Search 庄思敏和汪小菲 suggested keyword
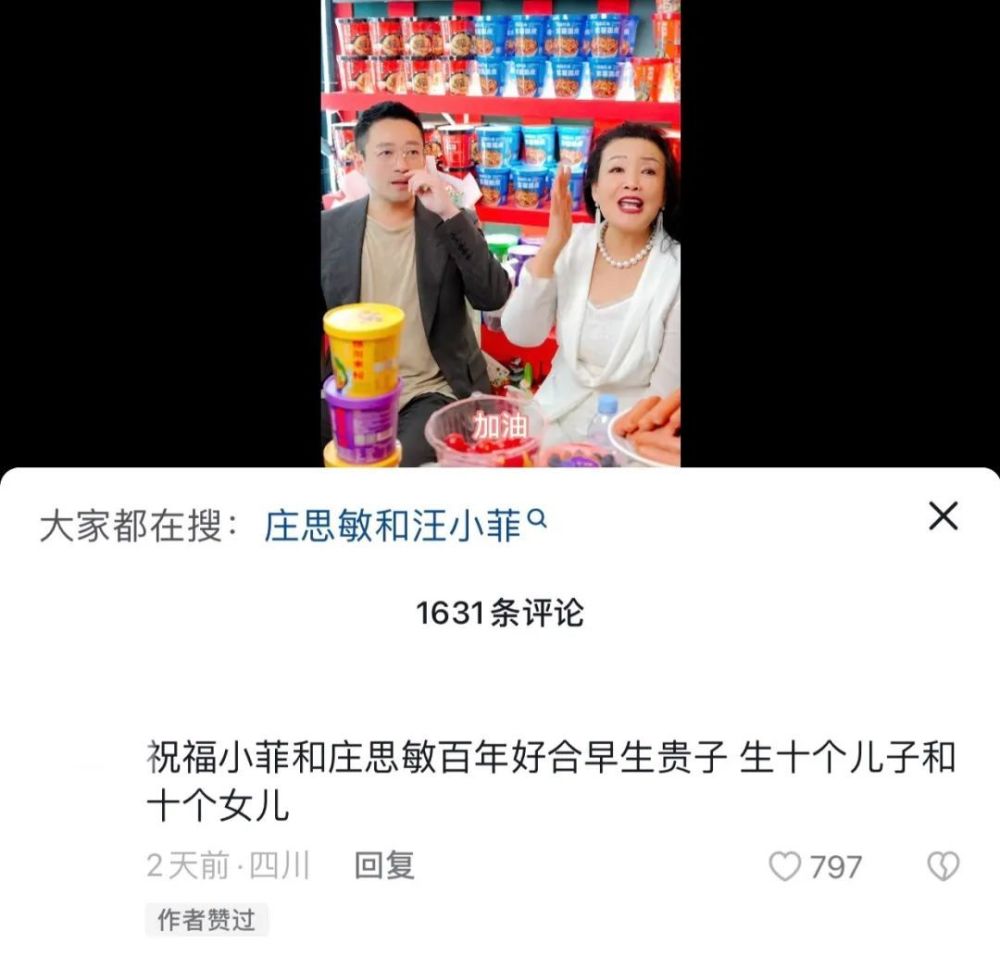 [405, 525]
